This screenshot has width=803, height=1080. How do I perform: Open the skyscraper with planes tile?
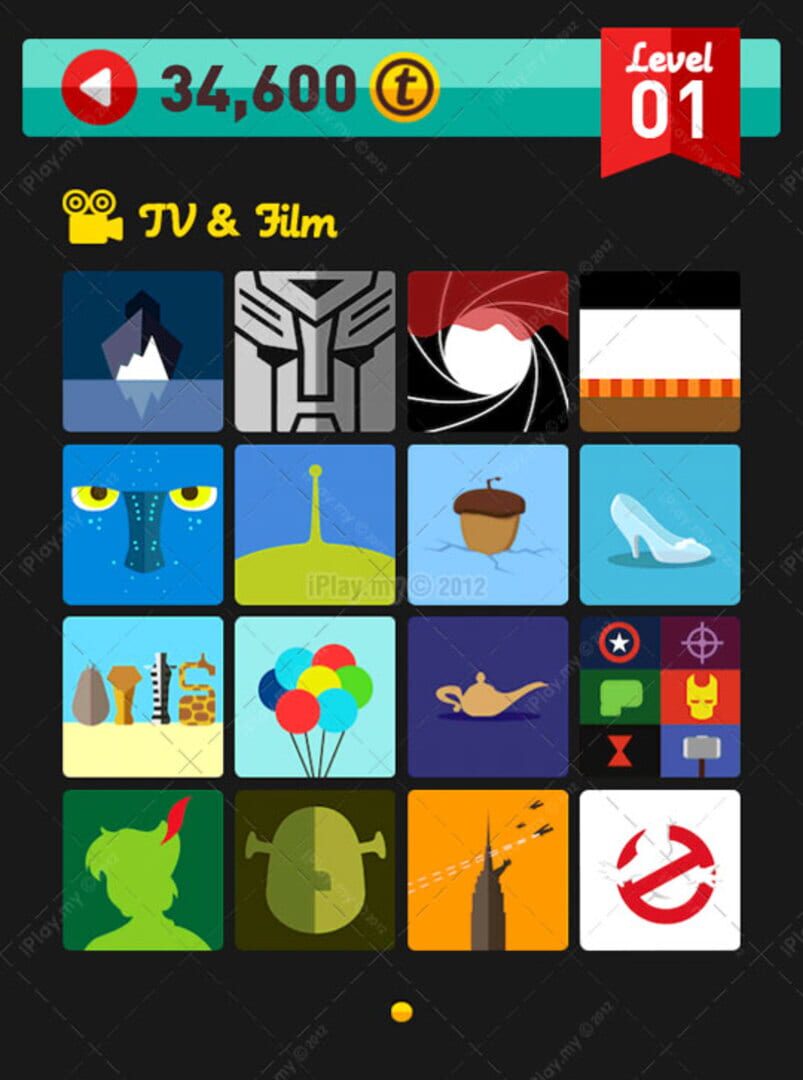click(x=487, y=870)
